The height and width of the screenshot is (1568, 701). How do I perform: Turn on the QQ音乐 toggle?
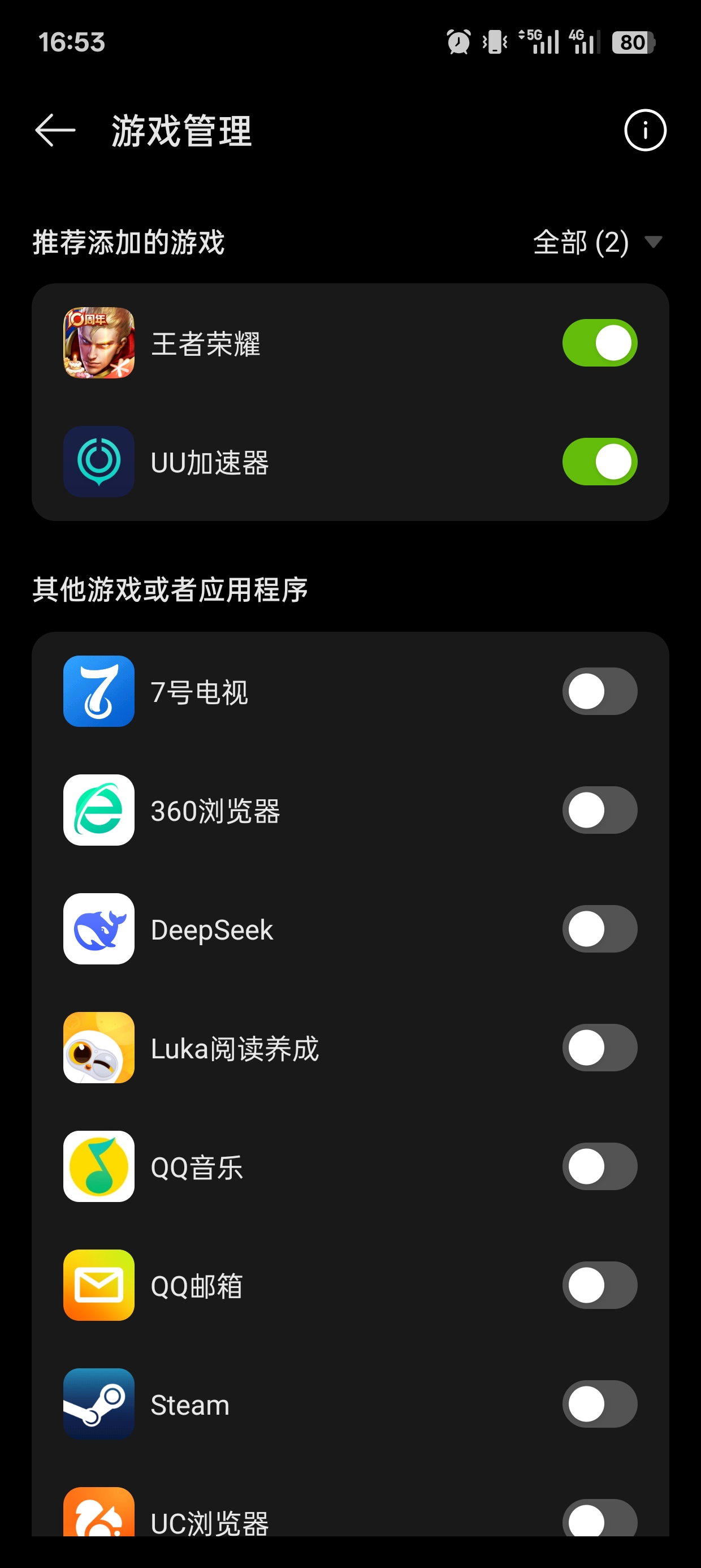pyautogui.click(x=600, y=1167)
